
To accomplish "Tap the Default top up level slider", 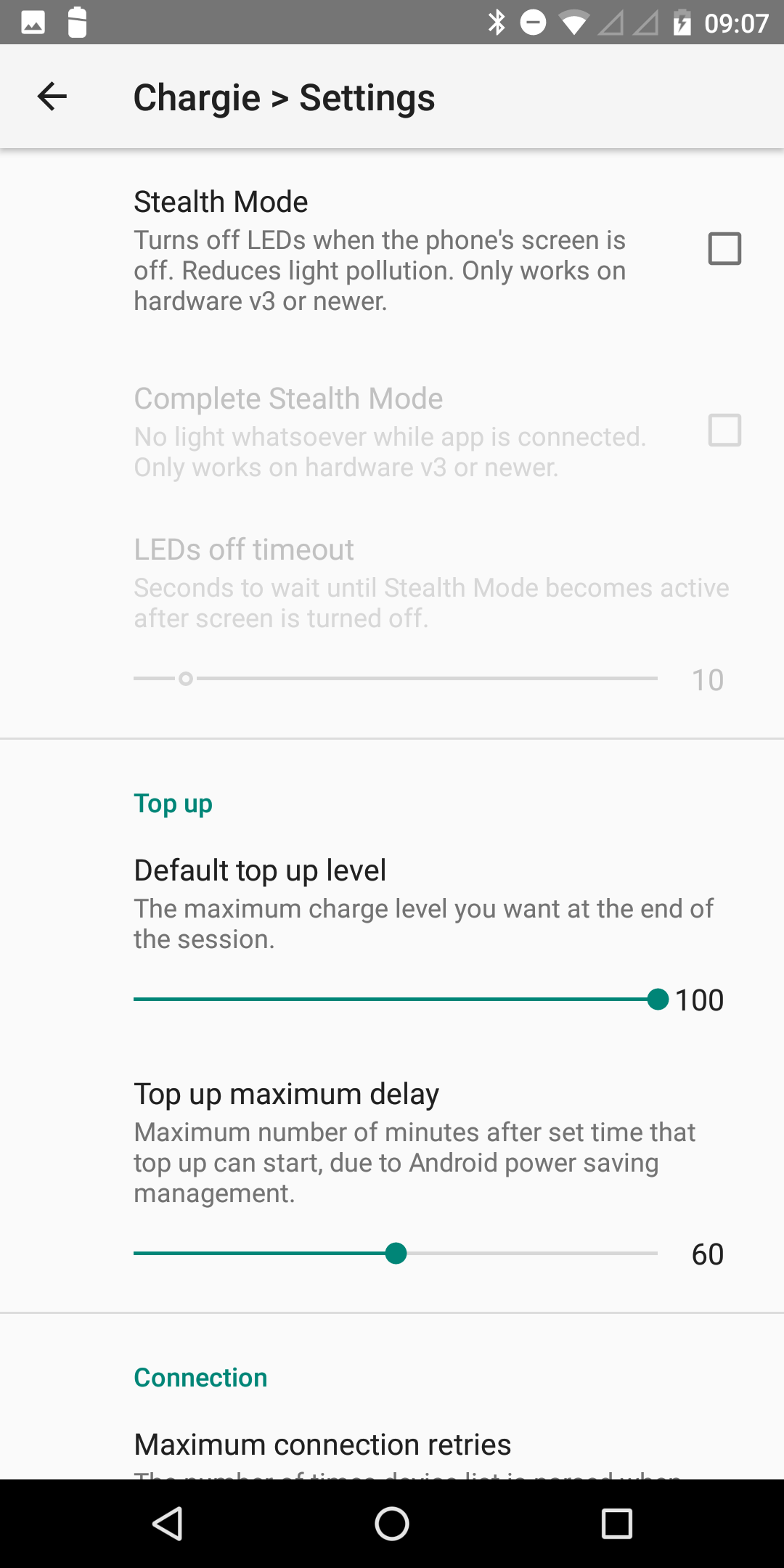I will click(396, 1000).
